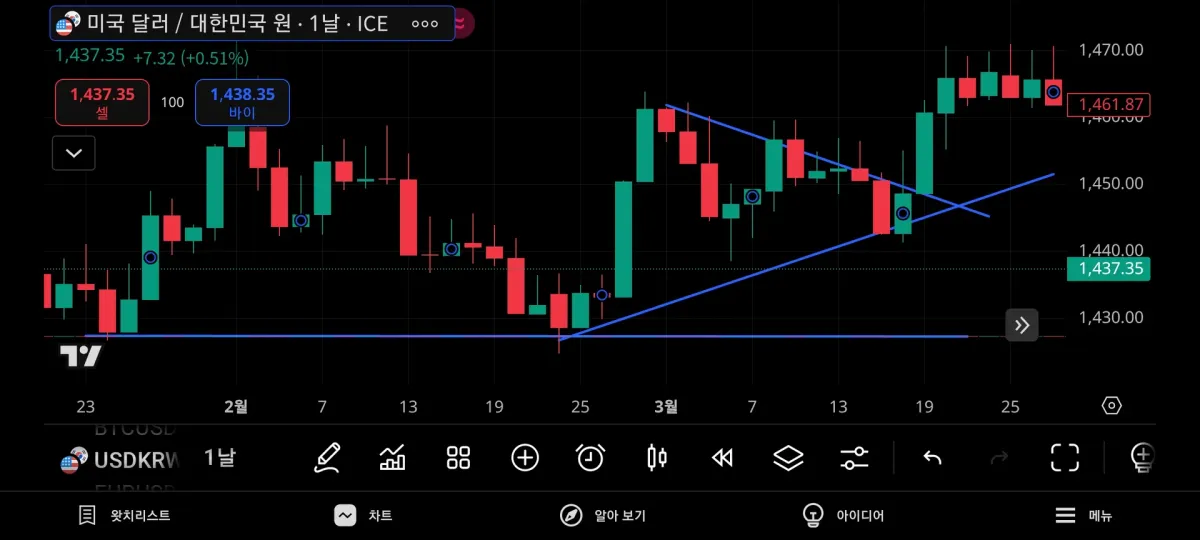Enter fullscreen chart mode
Screen dimensions: 1200x540
1065,458
